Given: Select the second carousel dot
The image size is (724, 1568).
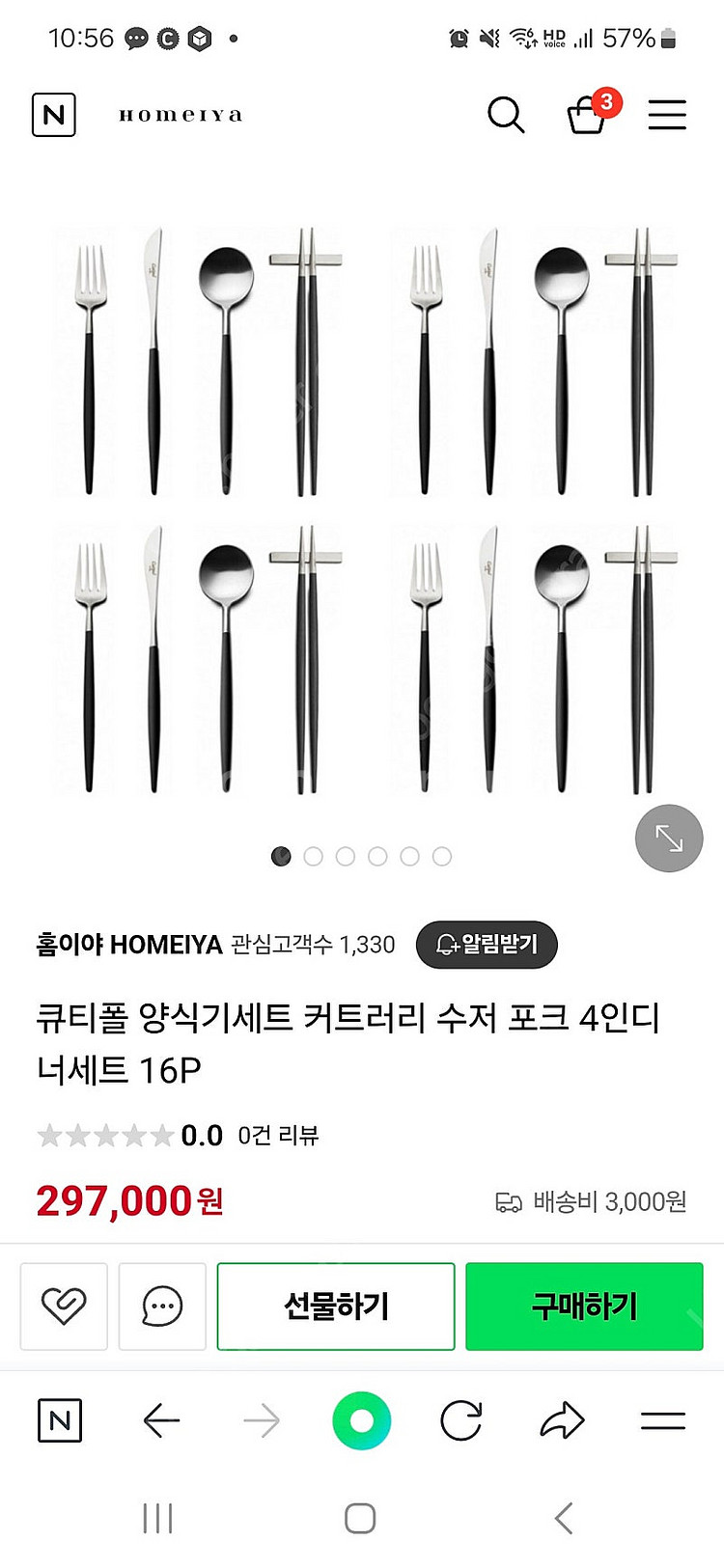Looking at the screenshot, I should pos(313,856).
